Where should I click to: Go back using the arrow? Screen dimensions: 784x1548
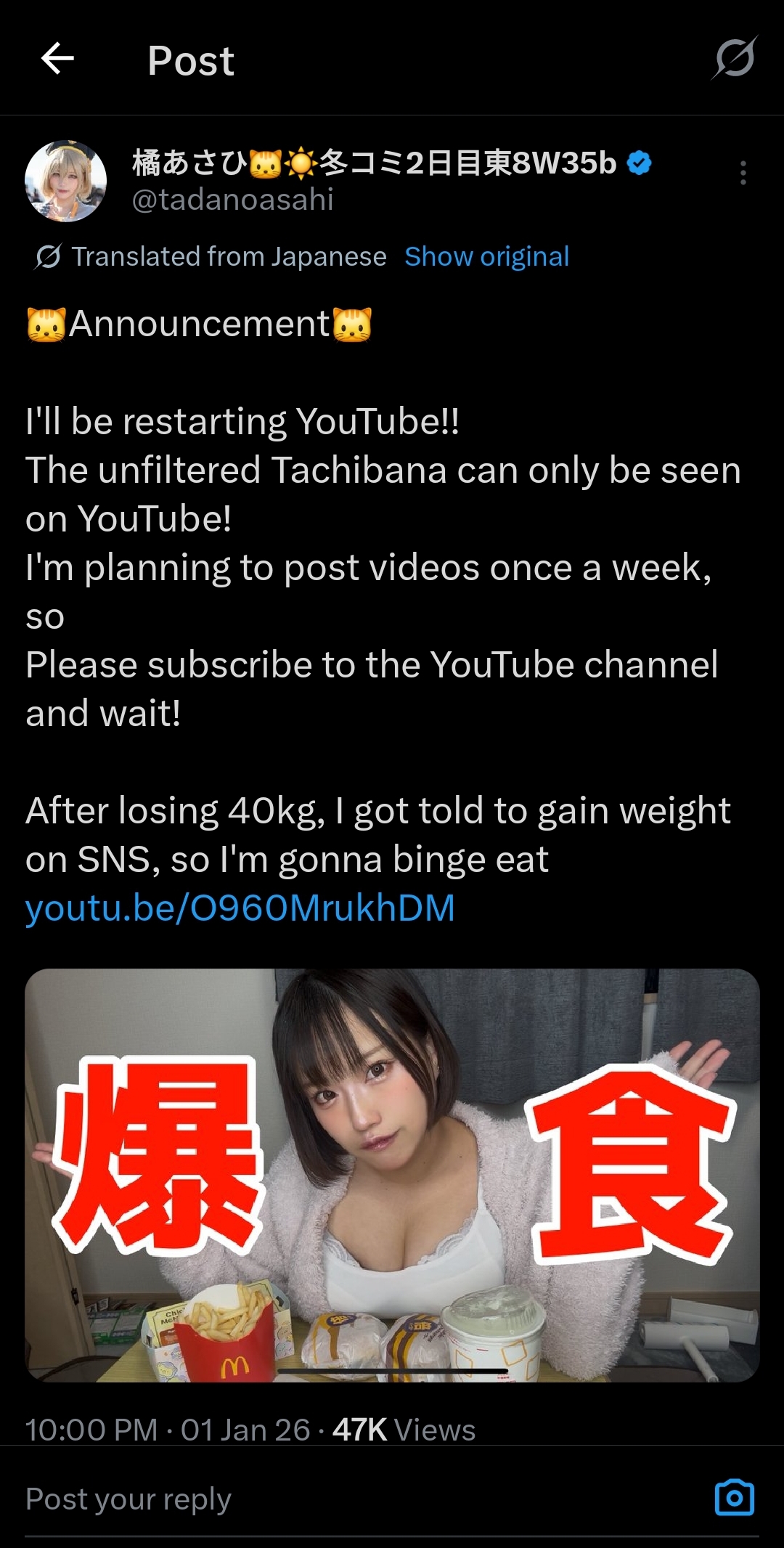tap(57, 59)
